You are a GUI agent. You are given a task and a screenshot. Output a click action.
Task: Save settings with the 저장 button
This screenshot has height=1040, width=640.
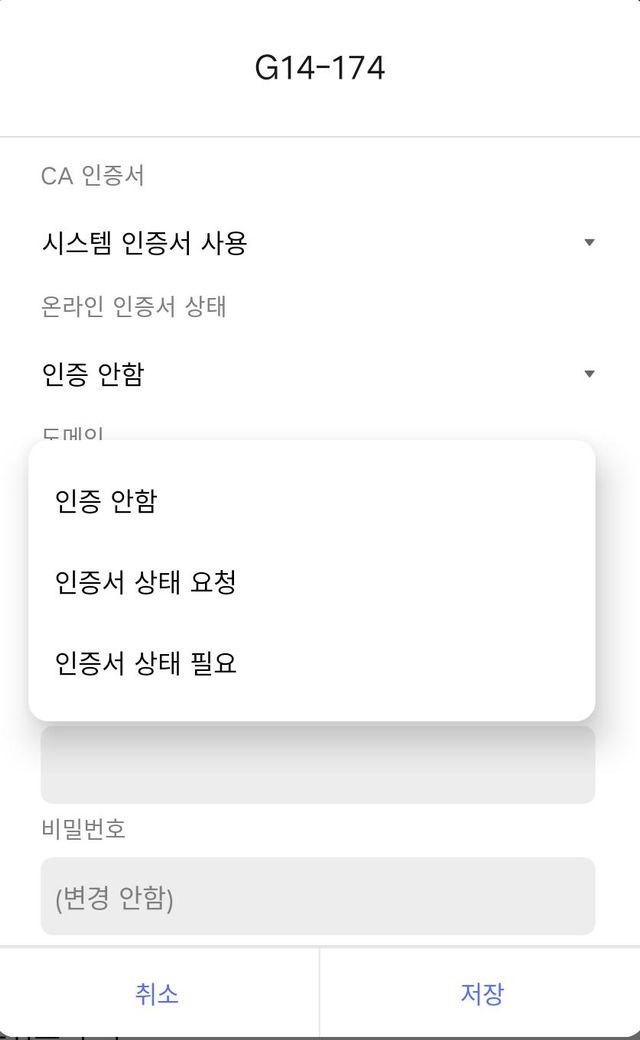tap(482, 993)
